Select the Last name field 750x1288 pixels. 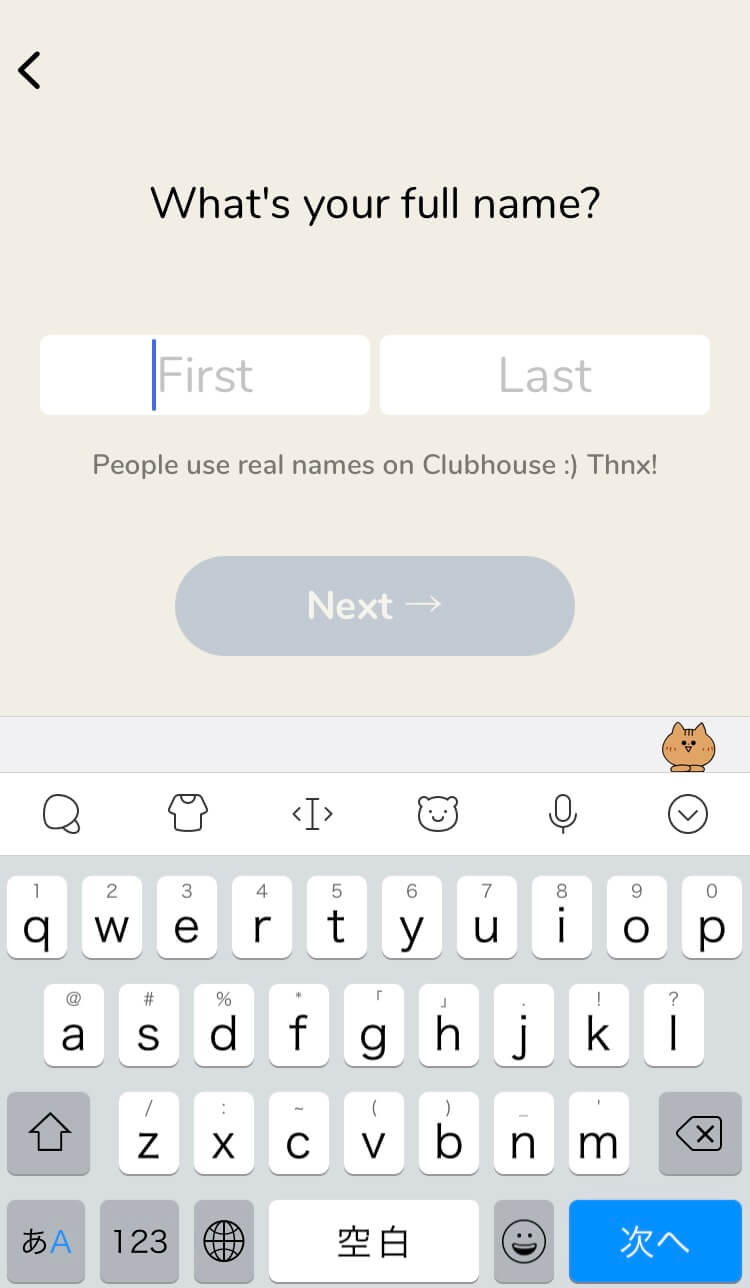point(545,375)
